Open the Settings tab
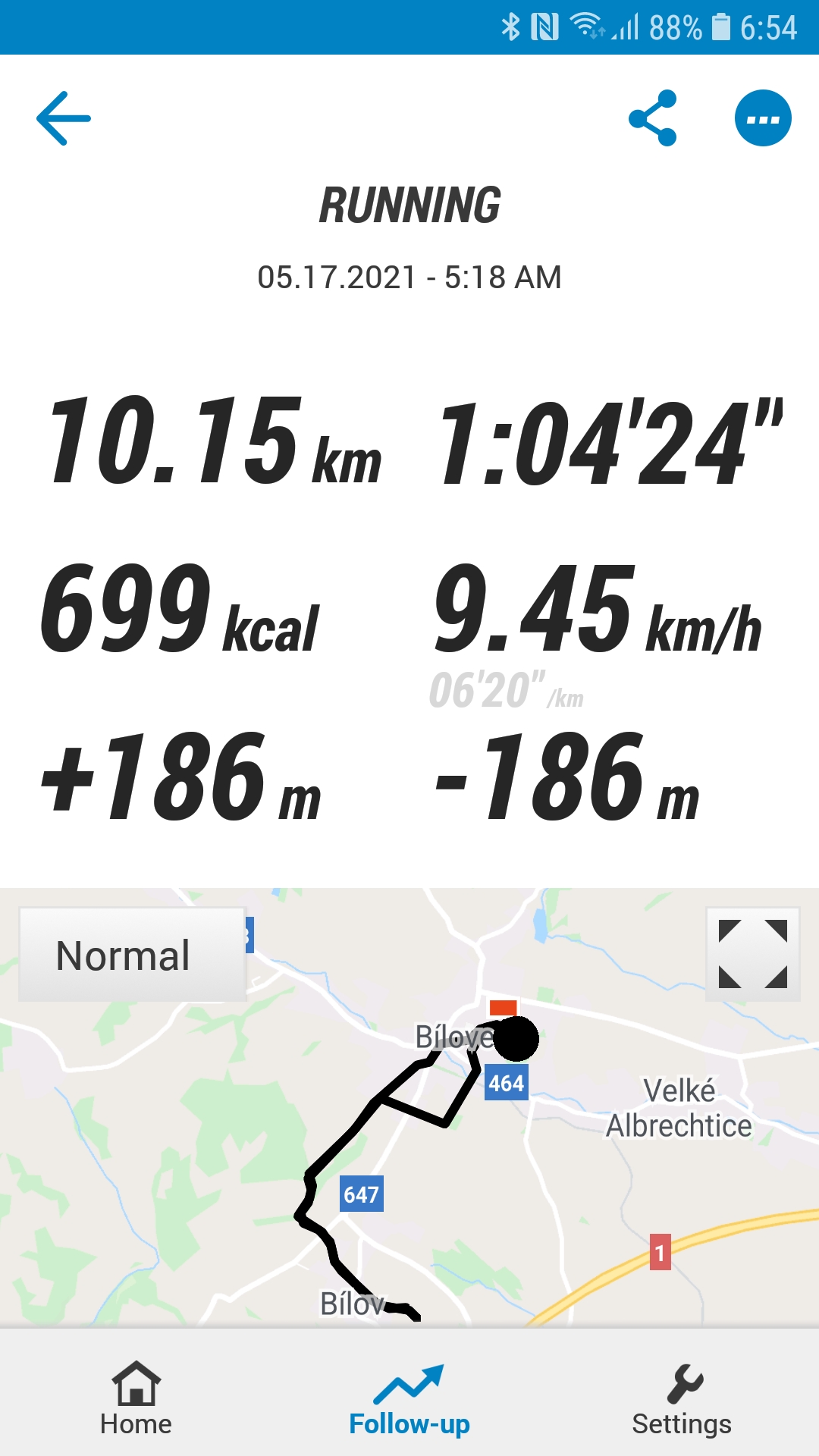The width and height of the screenshot is (819, 1456). coord(682,1399)
